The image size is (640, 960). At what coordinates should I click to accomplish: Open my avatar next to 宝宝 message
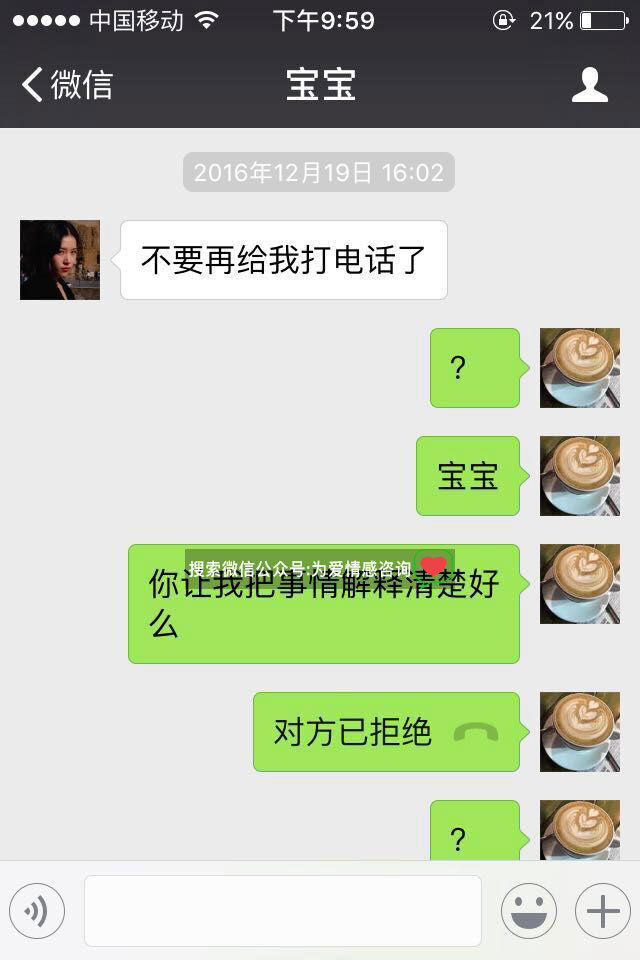click(x=580, y=476)
